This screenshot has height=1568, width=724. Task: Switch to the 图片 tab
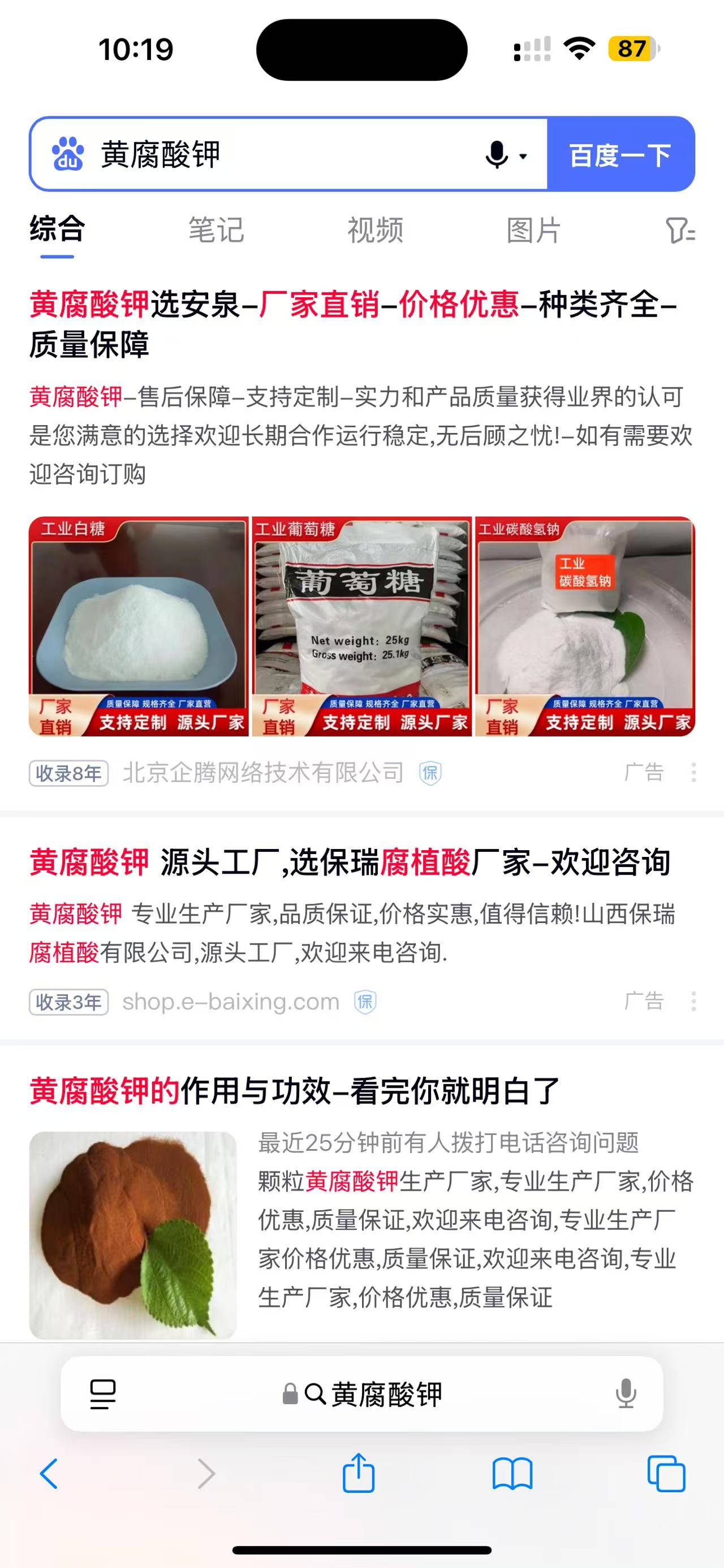point(533,230)
